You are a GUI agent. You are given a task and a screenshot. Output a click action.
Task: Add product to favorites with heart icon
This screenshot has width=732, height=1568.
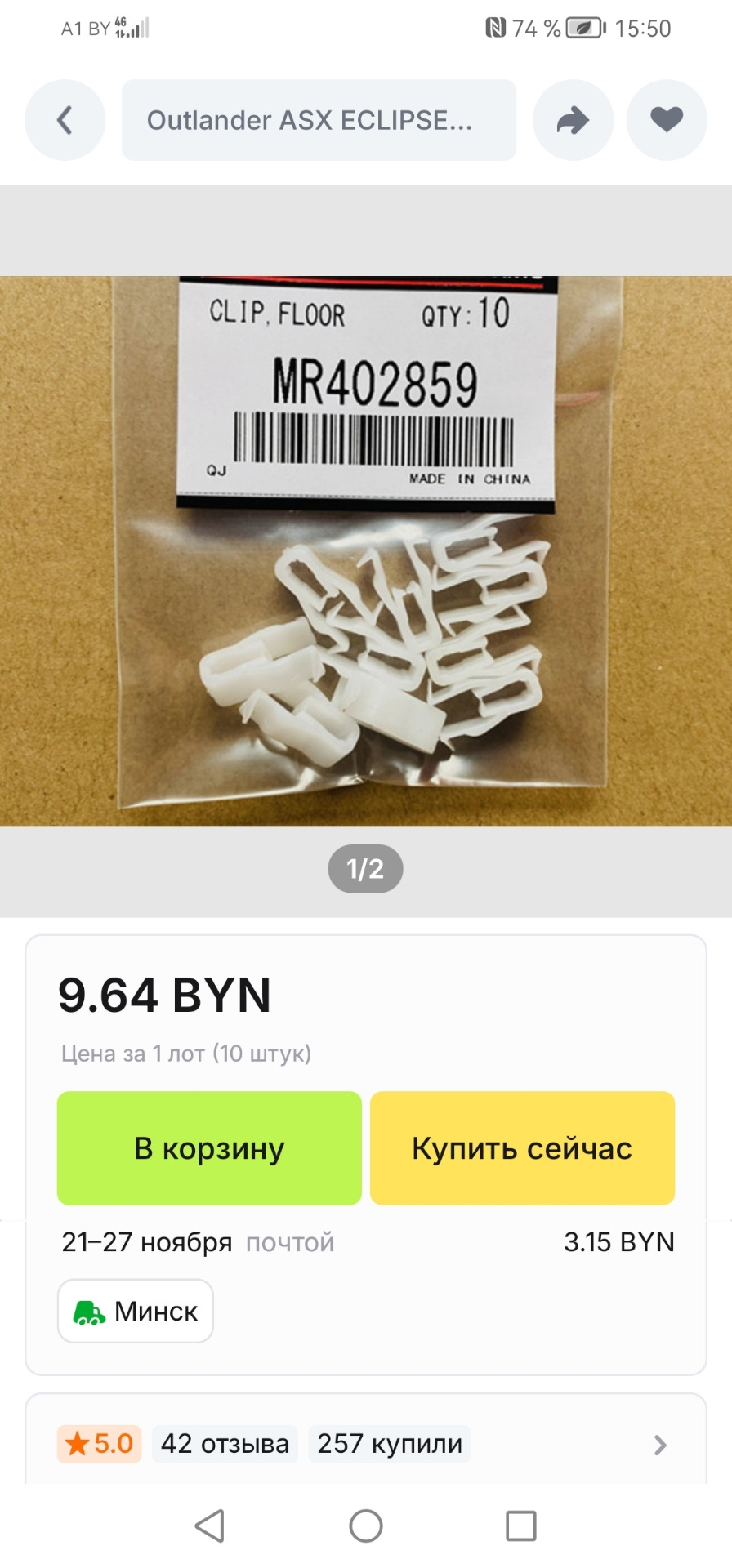pos(667,120)
